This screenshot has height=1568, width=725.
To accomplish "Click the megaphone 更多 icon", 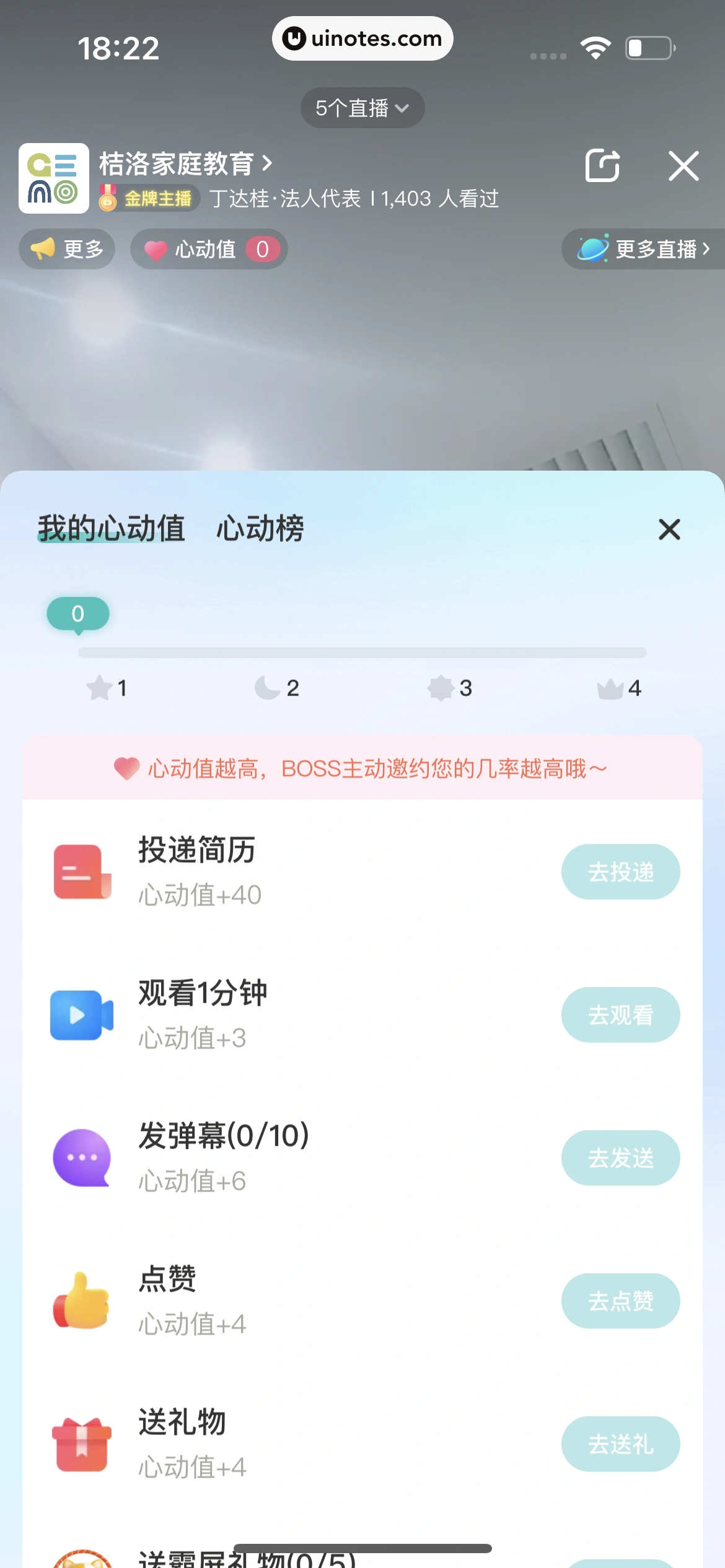I will point(43,248).
